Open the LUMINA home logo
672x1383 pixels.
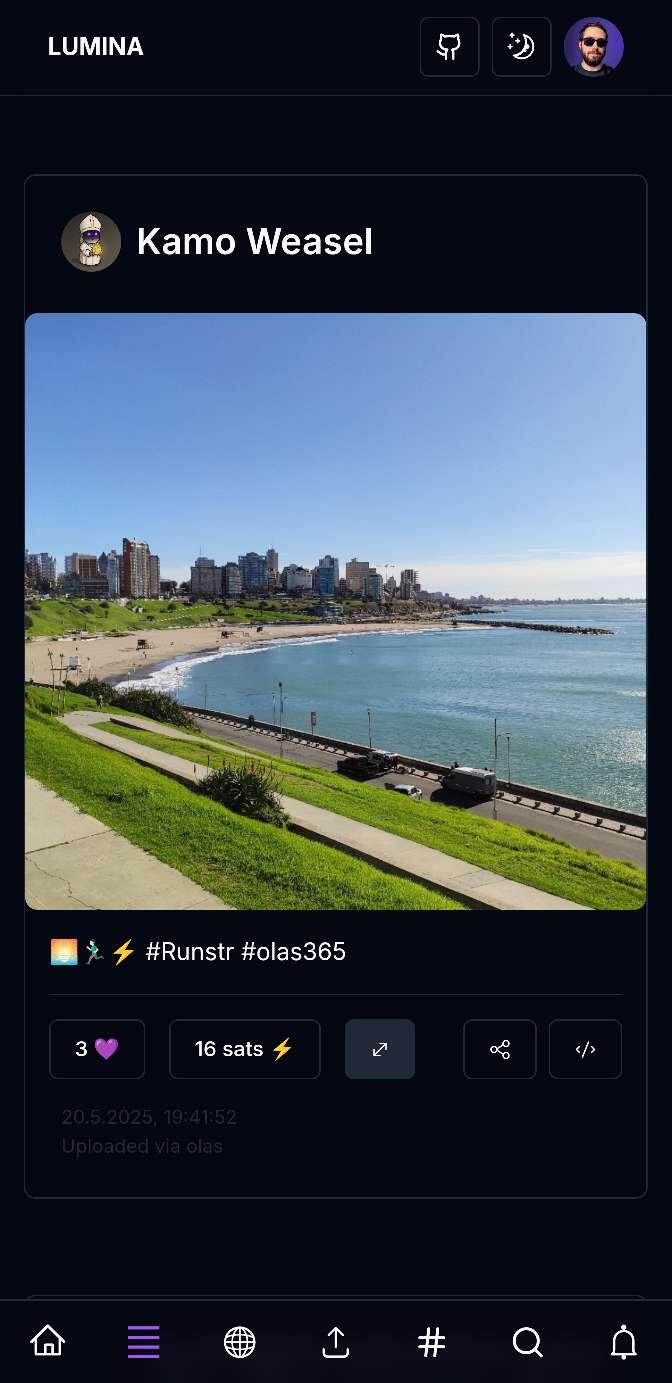[95, 47]
